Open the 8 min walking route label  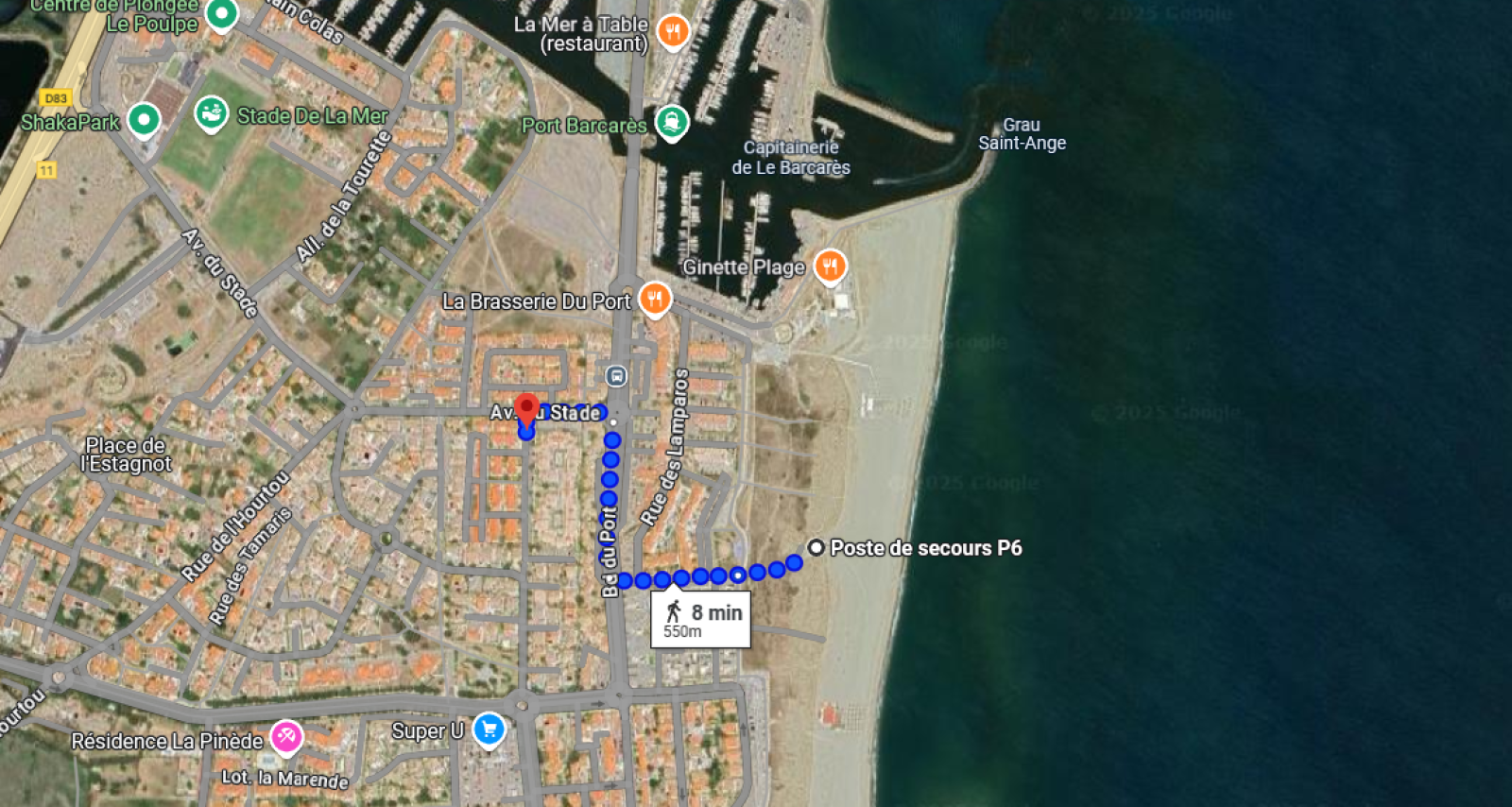700,620
